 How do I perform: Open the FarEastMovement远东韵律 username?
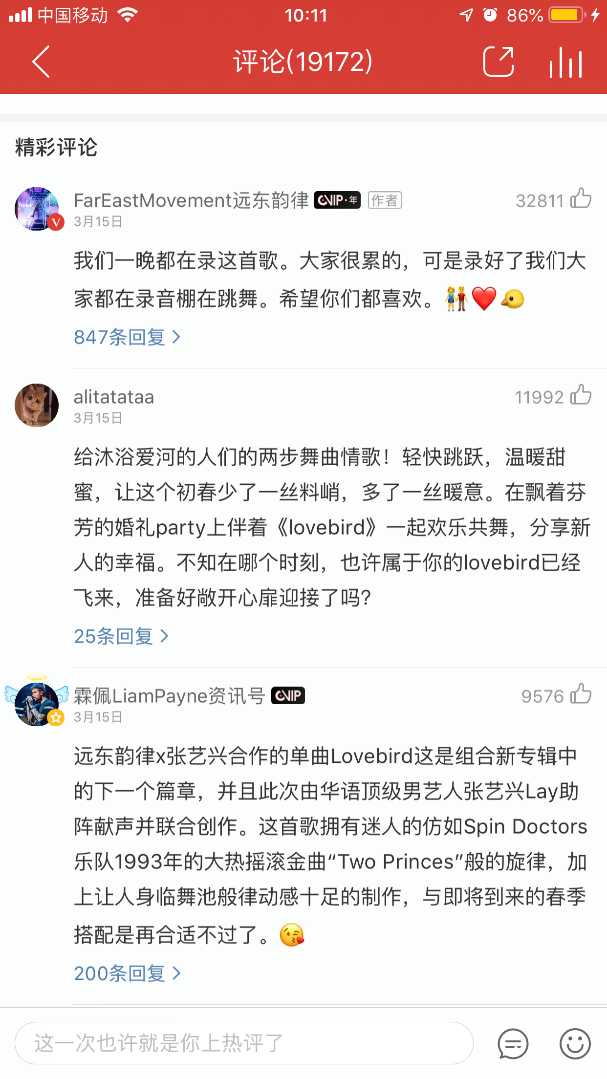point(191,200)
